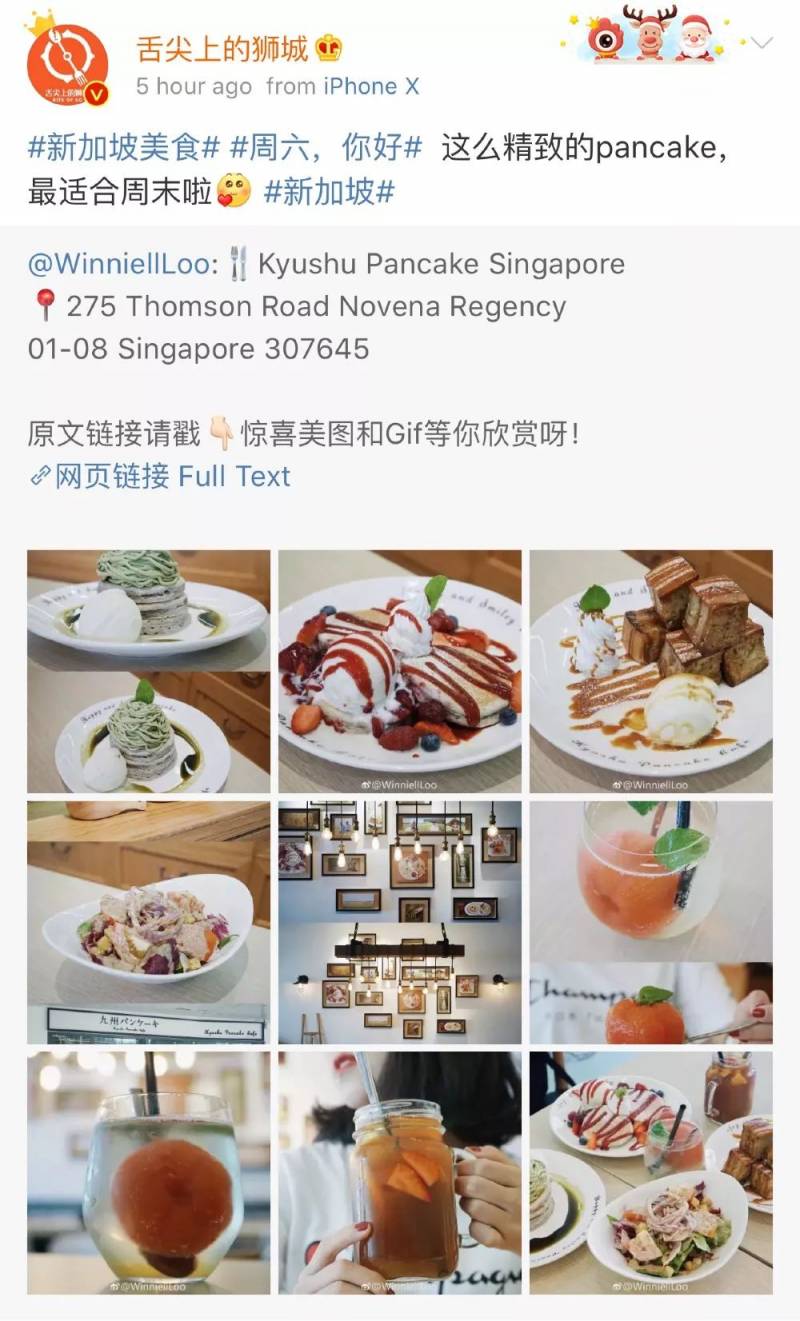Screen dimensions: 800x1321
Task: Open the 网页链接 web link
Action: point(111,476)
